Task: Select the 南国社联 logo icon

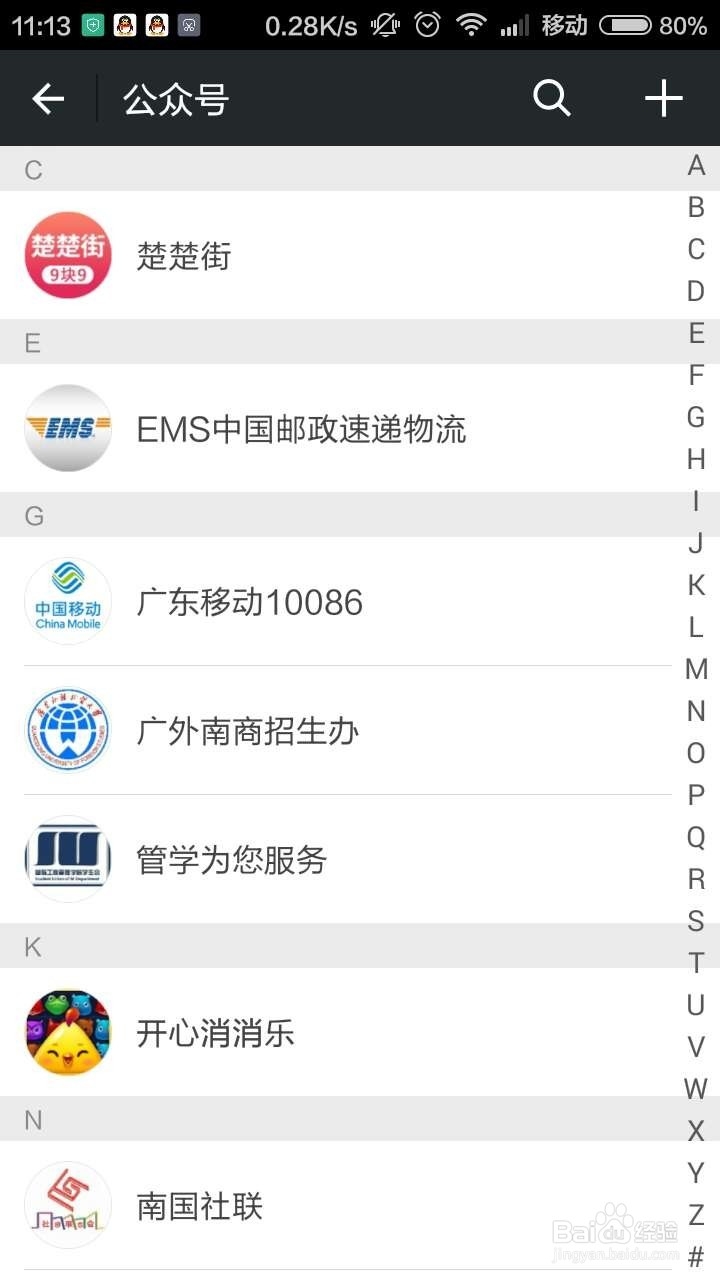Action: (x=67, y=1206)
